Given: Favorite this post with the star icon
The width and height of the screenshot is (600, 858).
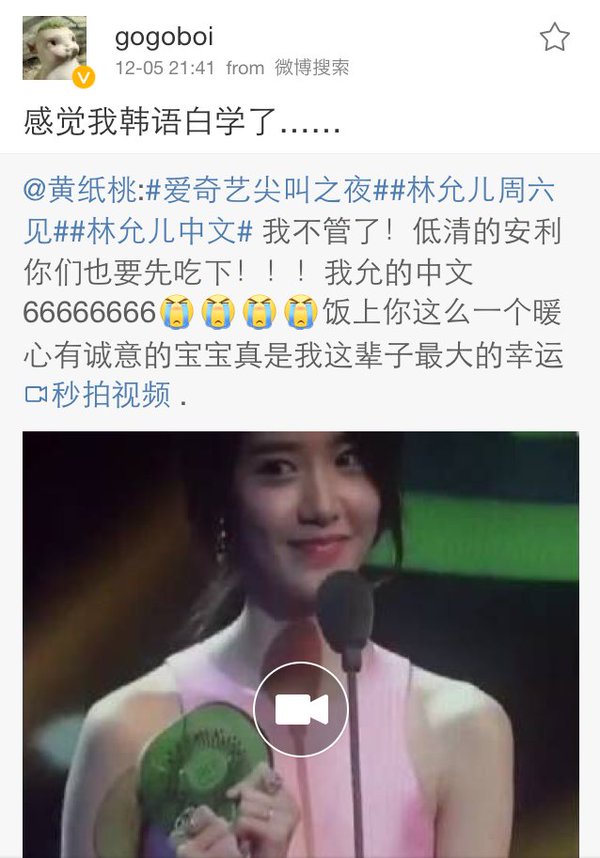Looking at the screenshot, I should tap(554, 38).
